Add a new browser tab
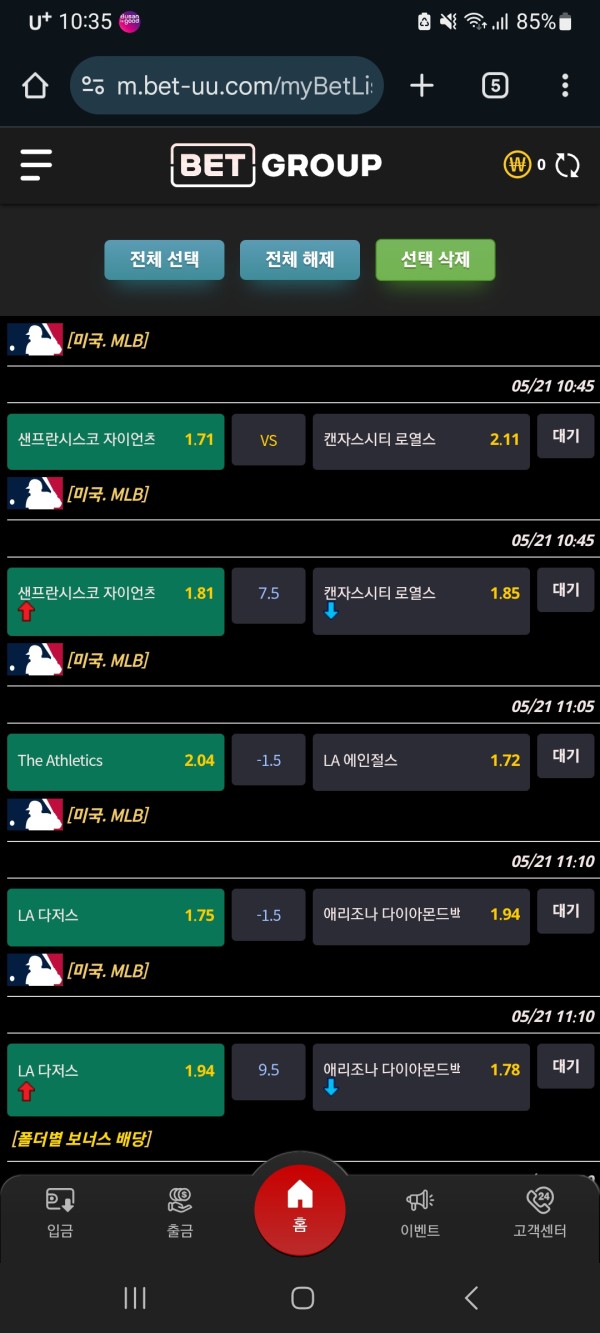This screenshot has width=600, height=1333. tap(422, 86)
